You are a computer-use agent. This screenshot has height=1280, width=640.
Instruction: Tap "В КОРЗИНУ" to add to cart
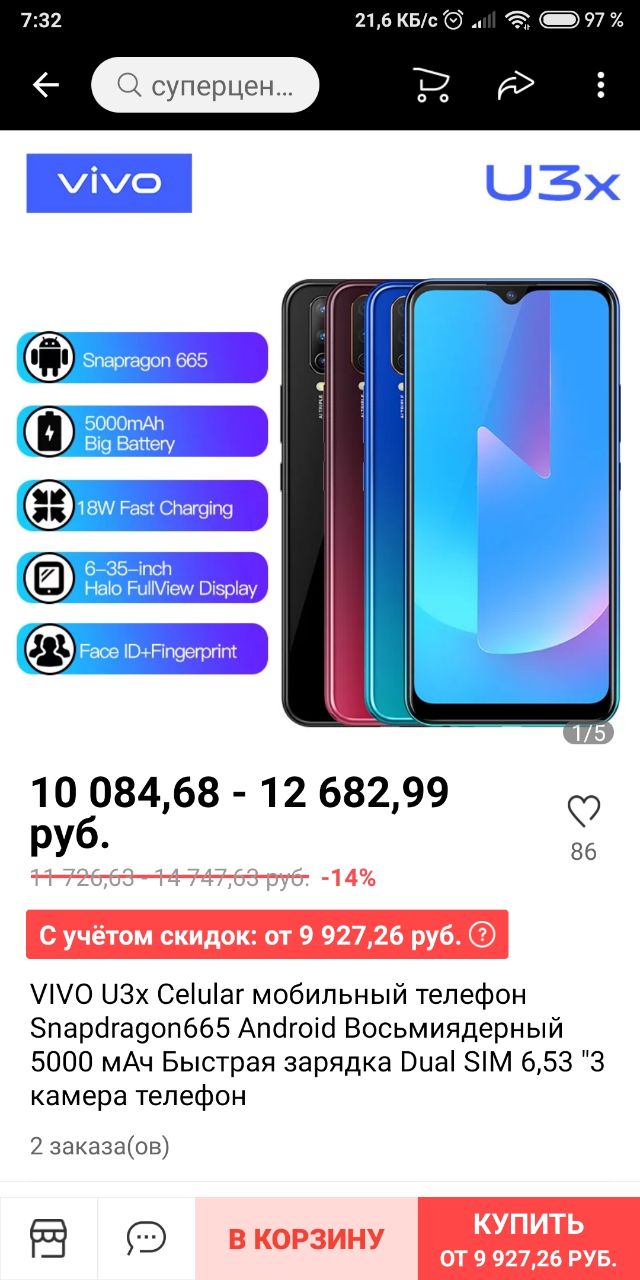306,1238
